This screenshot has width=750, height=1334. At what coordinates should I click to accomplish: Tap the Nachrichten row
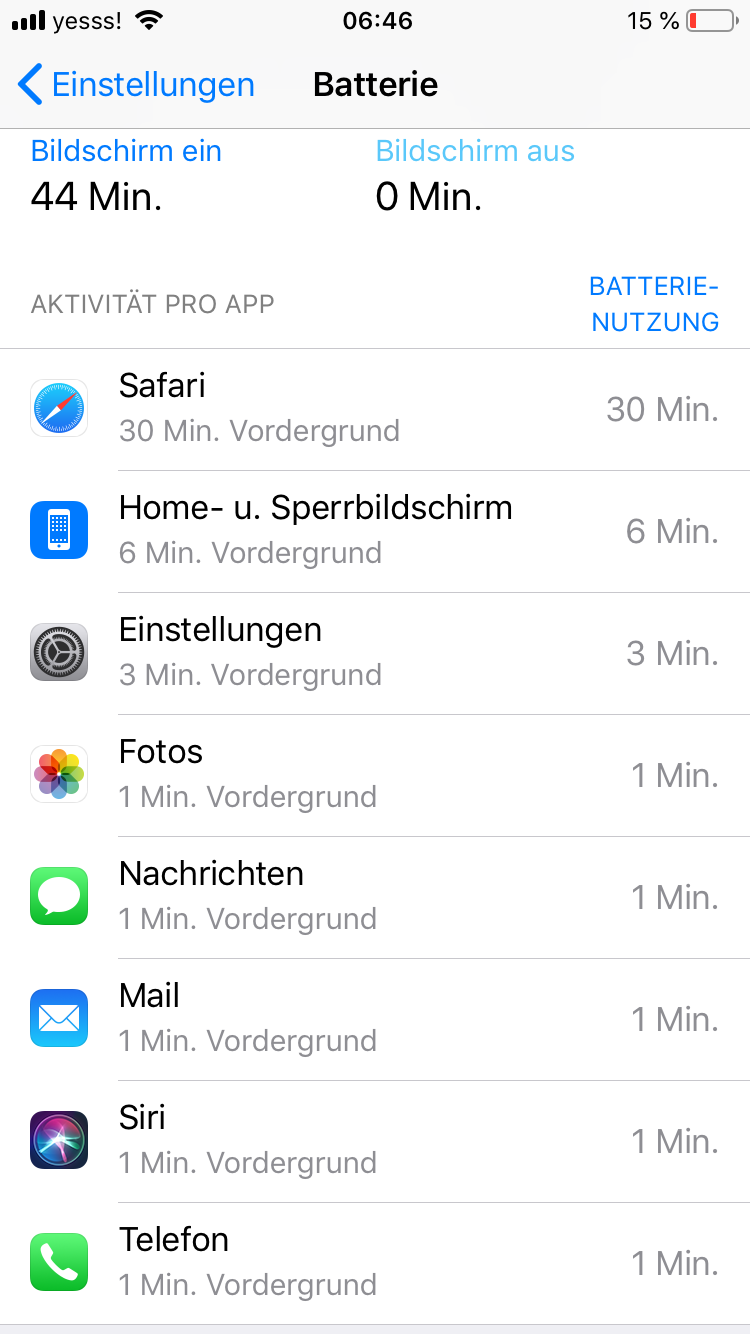[375, 897]
